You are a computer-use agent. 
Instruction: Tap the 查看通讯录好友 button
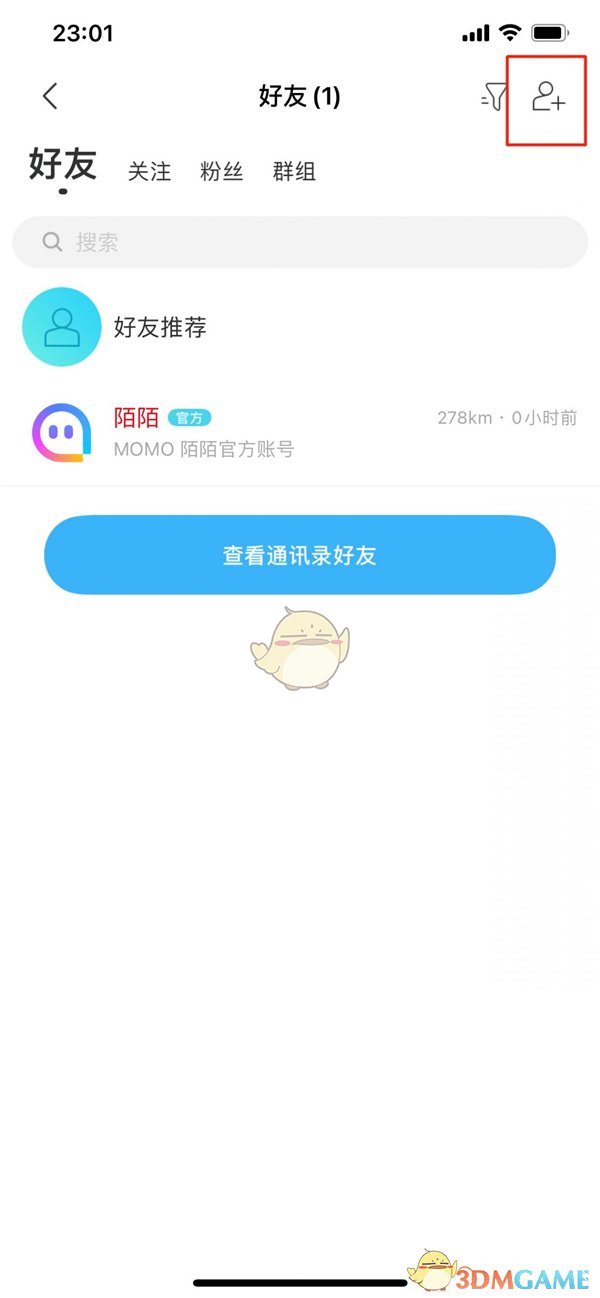coord(300,556)
